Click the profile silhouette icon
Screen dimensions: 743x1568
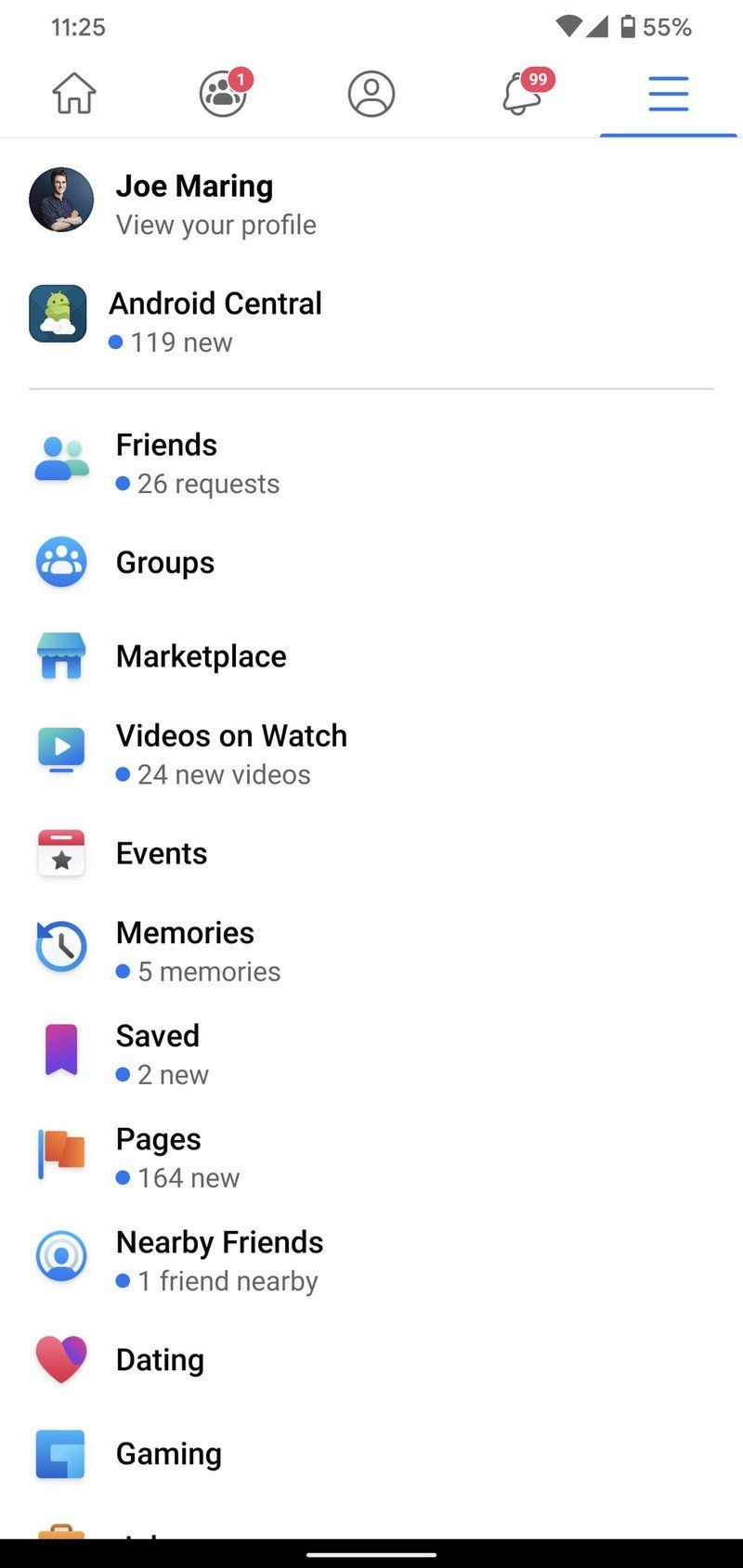pyautogui.click(x=371, y=93)
